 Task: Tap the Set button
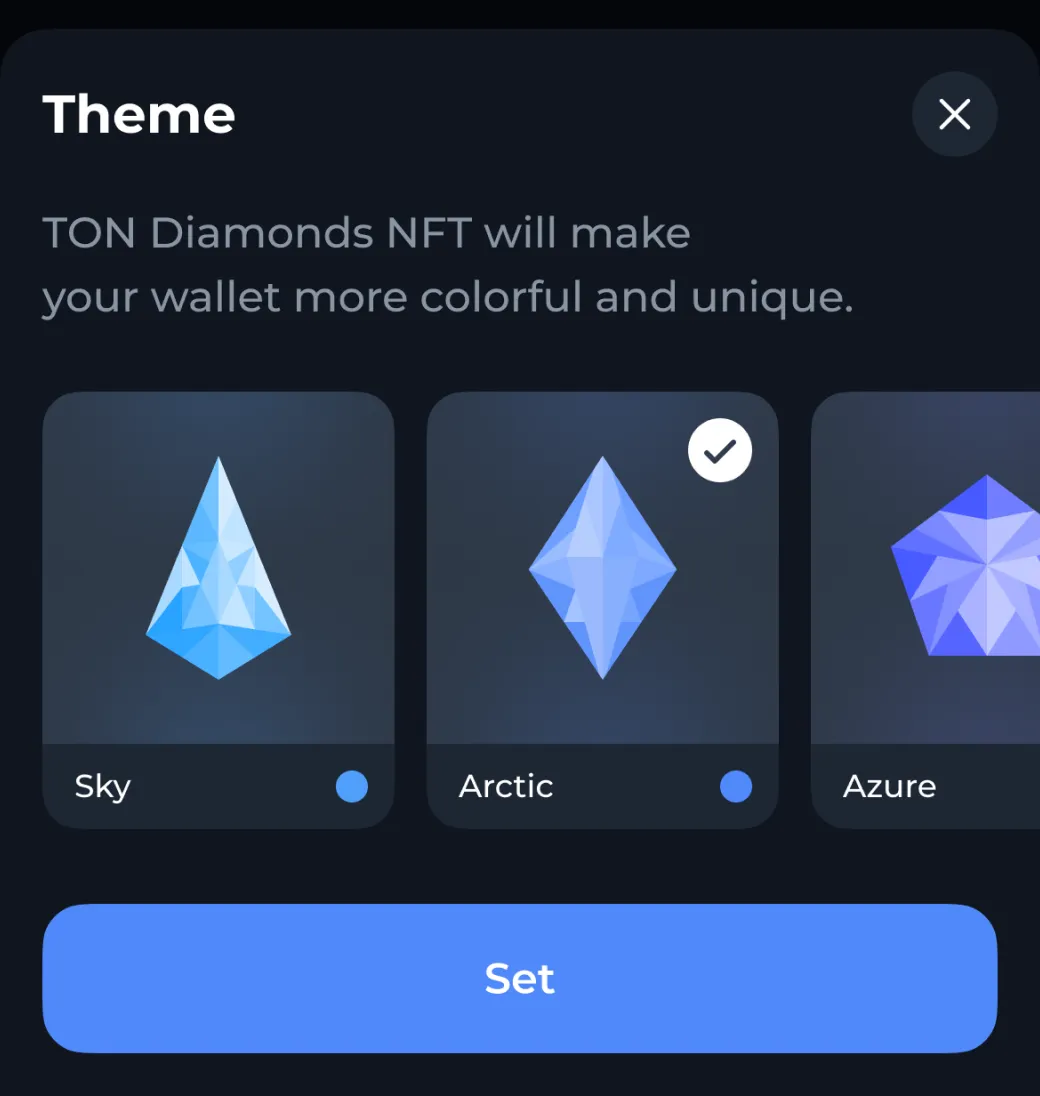(x=519, y=978)
